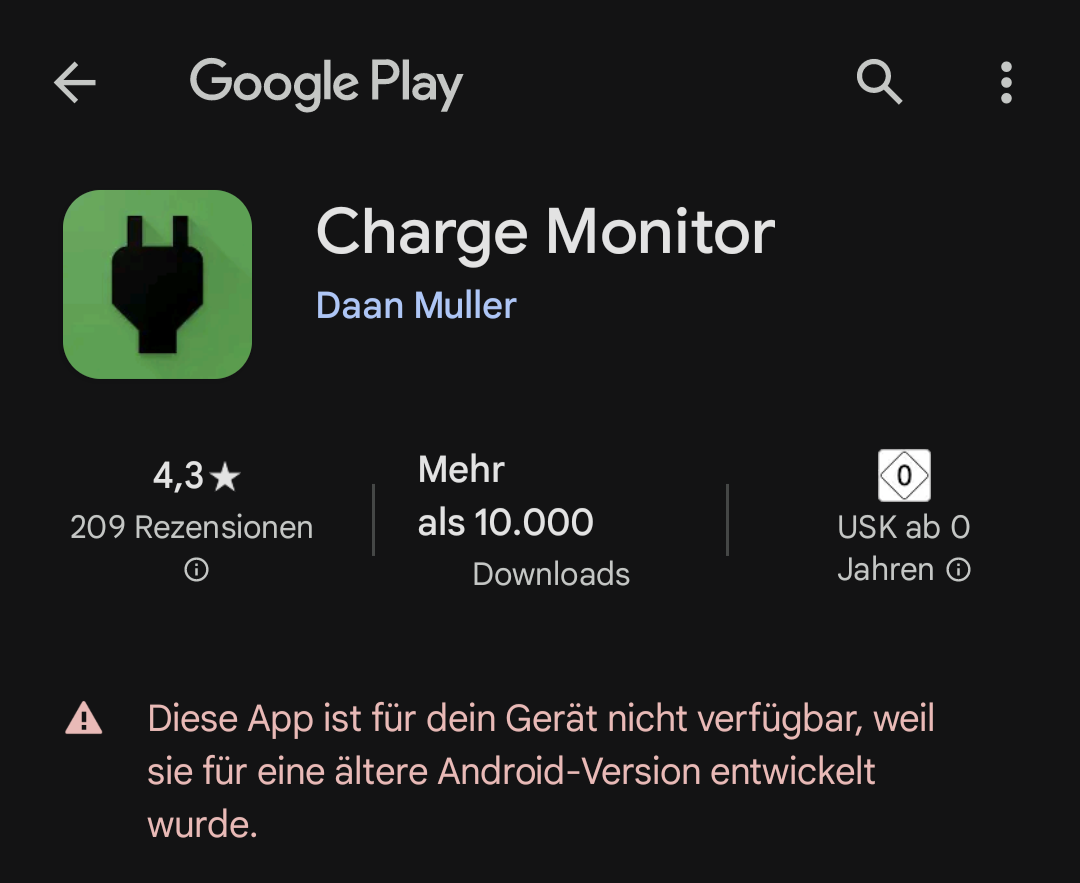Image resolution: width=1080 pixels, height=883 pixels.
Task: Show info on USK ab 0 Jahren
Action: pyautogui.click(x=958, y=570)
